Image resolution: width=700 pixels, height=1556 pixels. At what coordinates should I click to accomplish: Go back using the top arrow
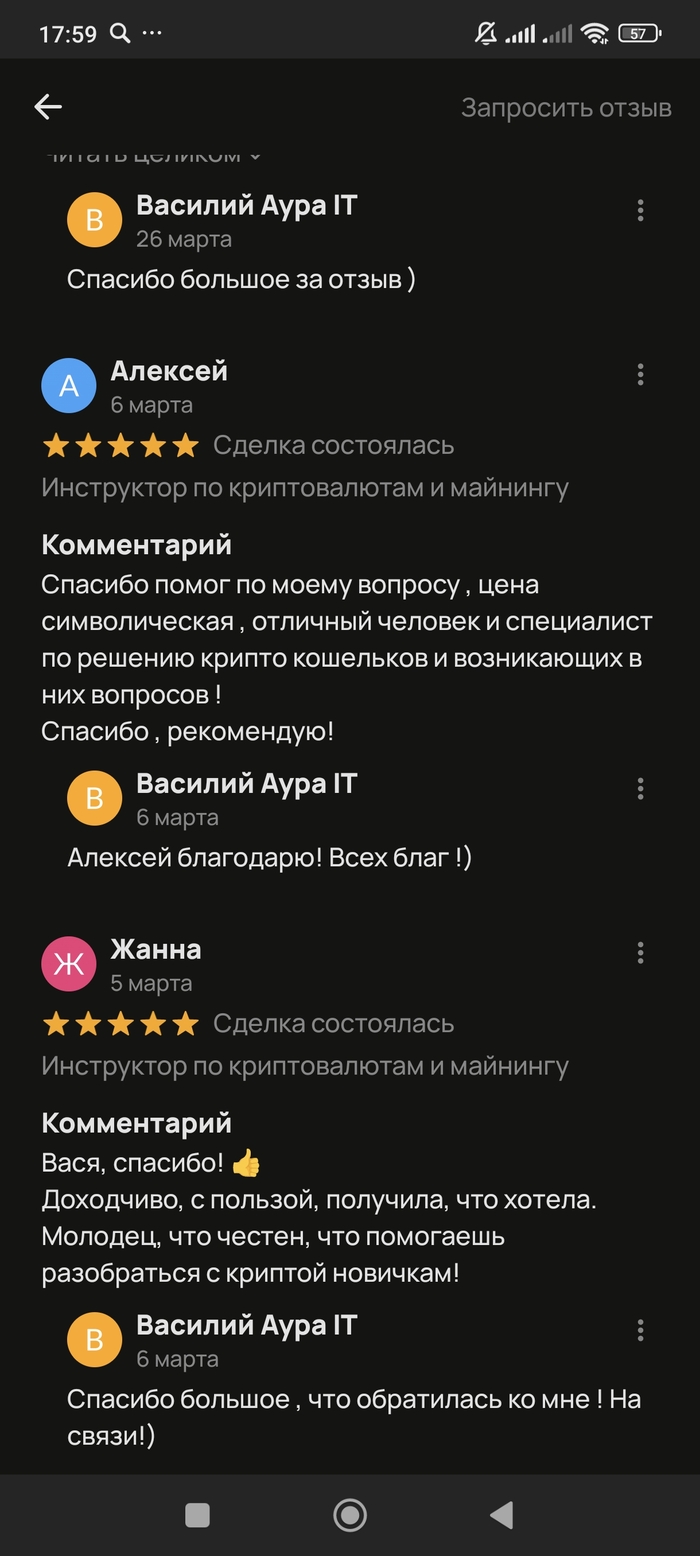click(x=48, y=107)
